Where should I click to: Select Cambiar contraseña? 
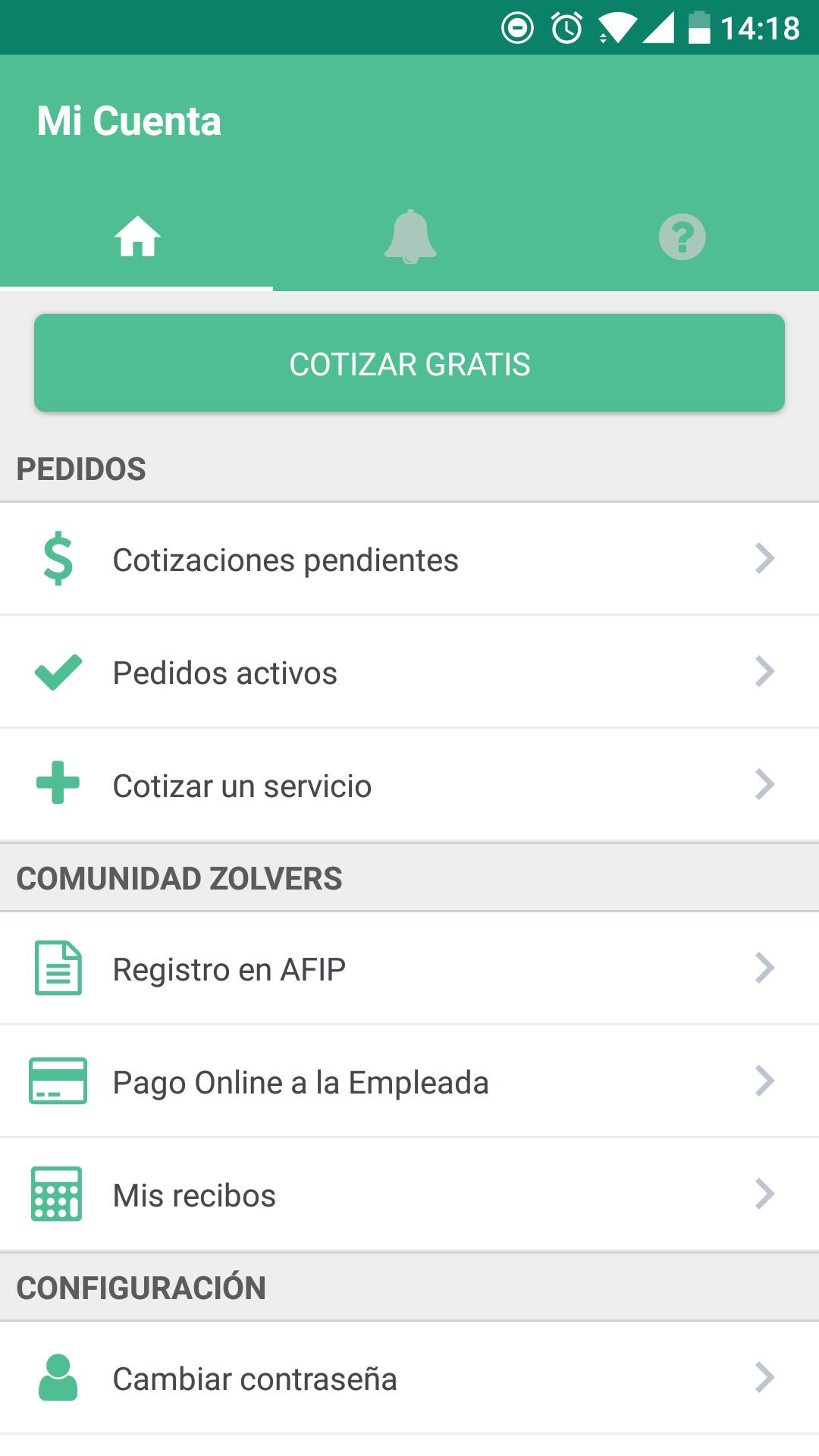409,1379
